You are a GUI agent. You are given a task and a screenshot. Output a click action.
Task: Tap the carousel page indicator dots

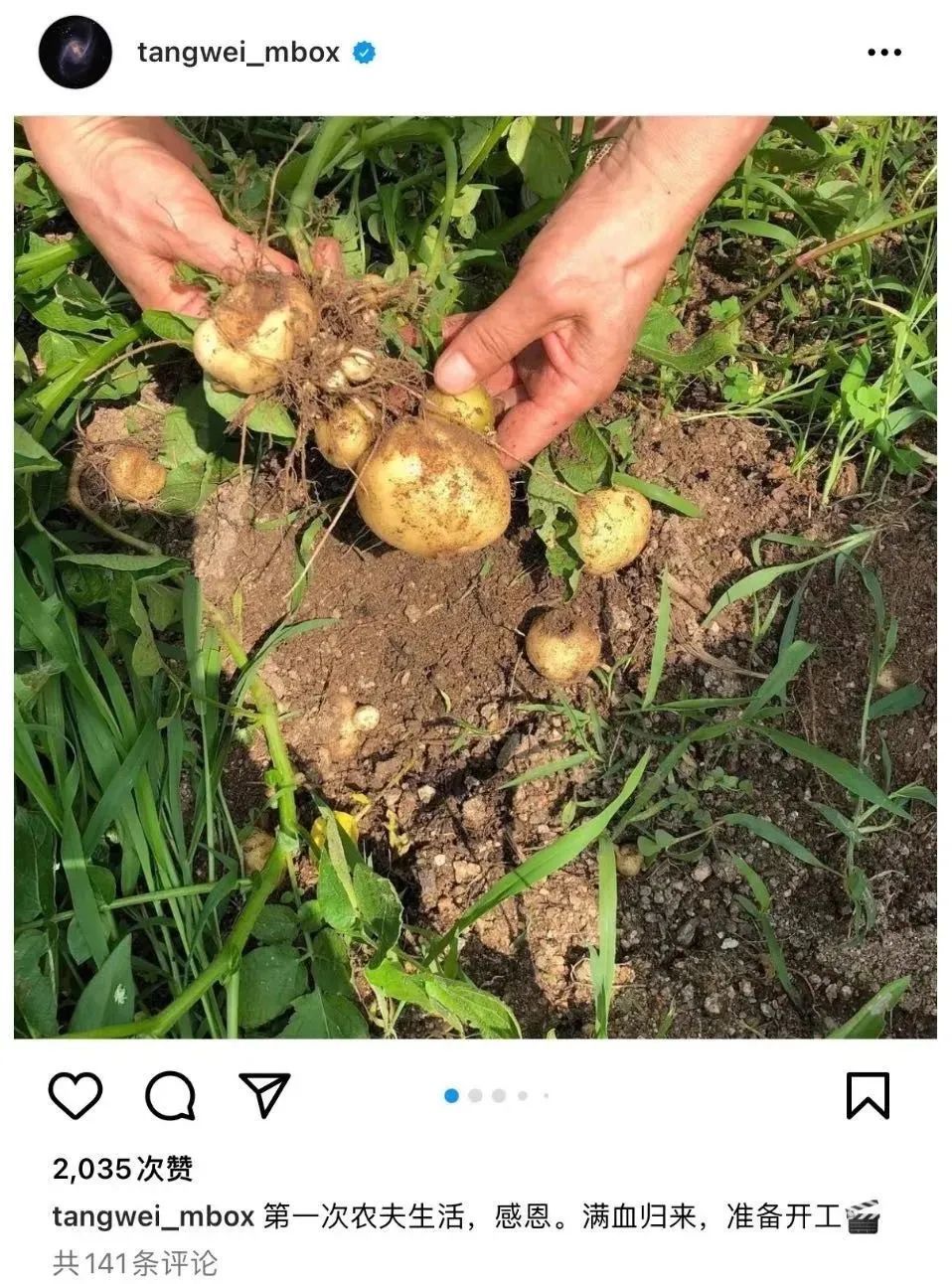tap(498, 1095)
